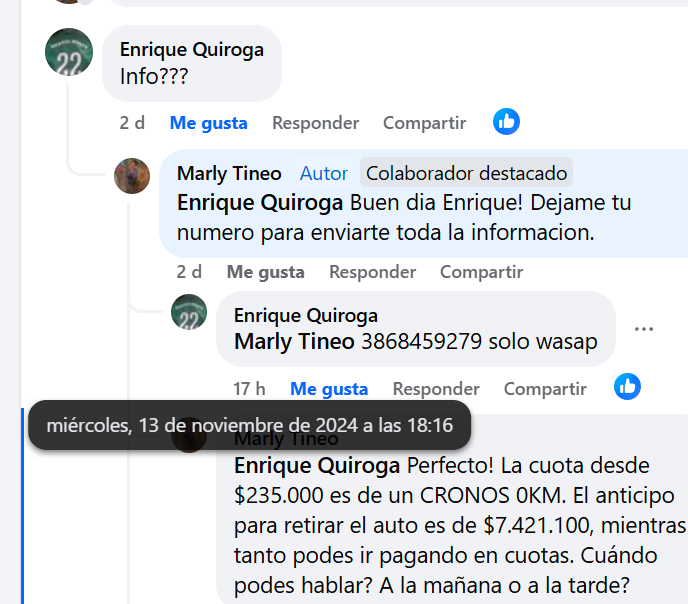Open the timestamp of "Info???" comment
This screenshot has width=688, height=604.
coord(132,123)
